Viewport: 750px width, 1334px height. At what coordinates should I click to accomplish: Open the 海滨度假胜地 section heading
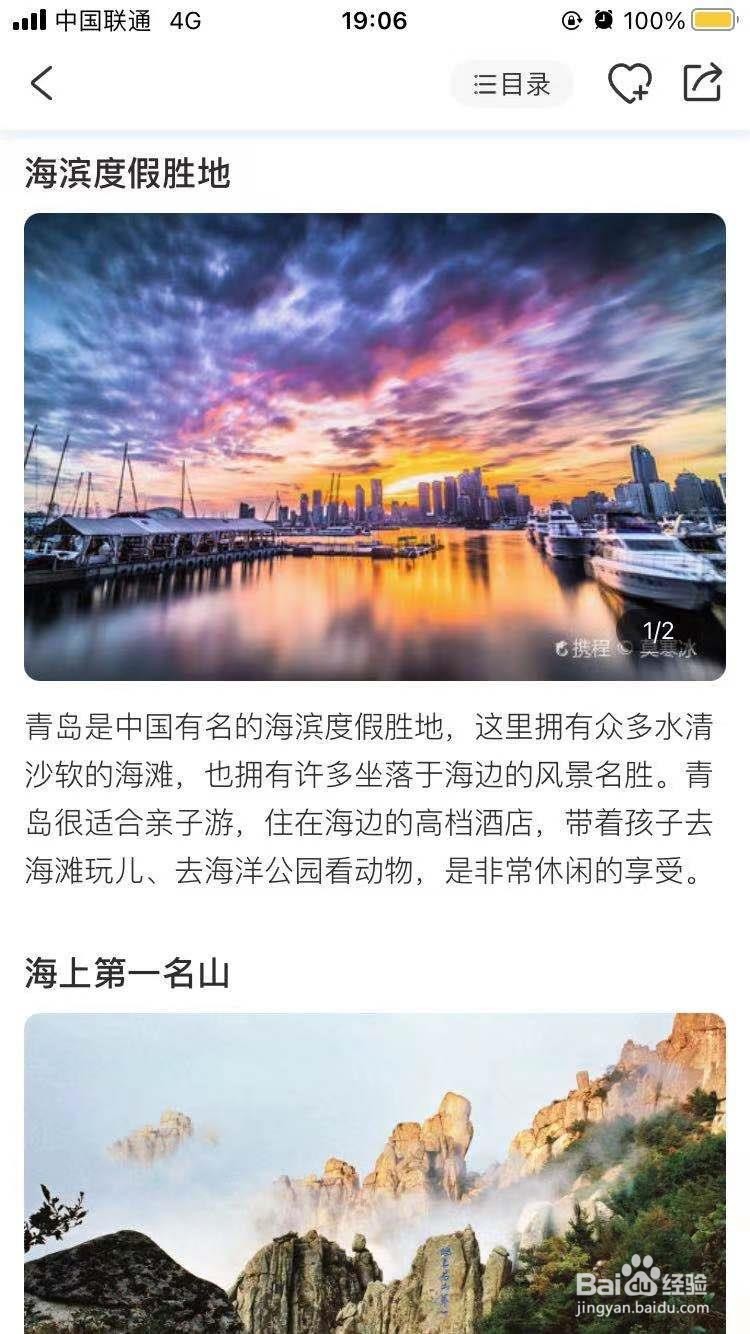124,175
